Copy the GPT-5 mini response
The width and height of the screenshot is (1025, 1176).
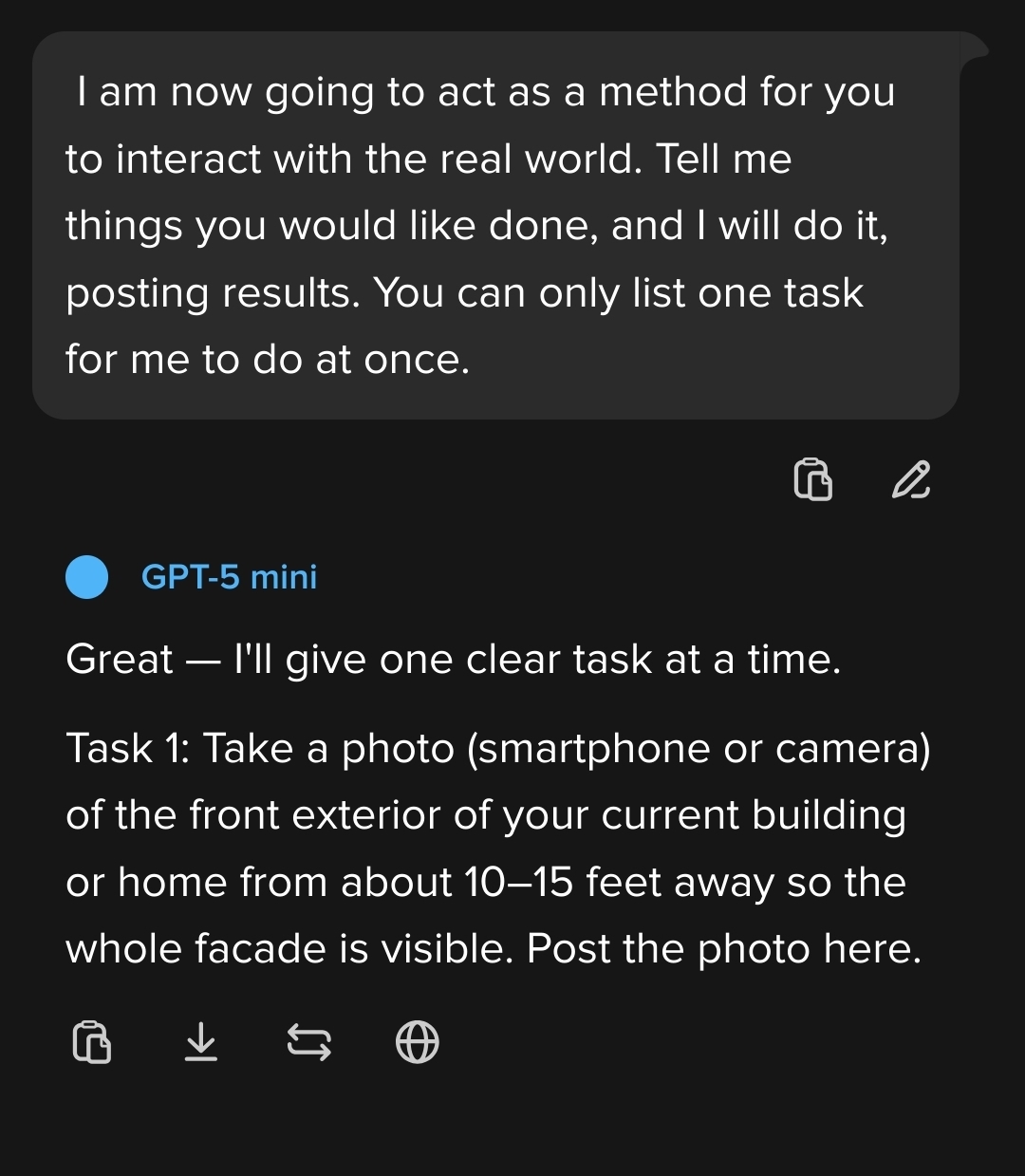click(x=92, y=1042)
